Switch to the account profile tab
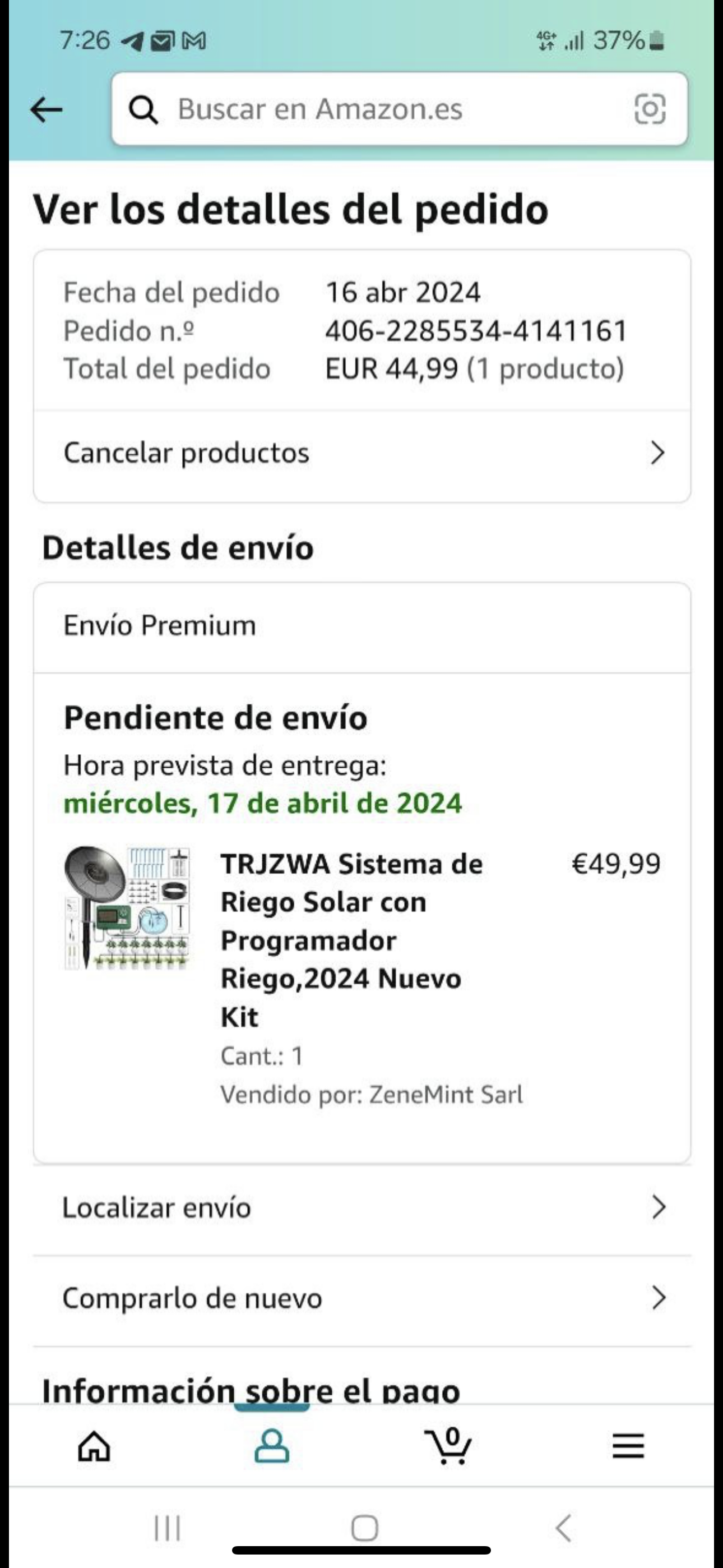The image size is (723, 1568). (271, 1446)
